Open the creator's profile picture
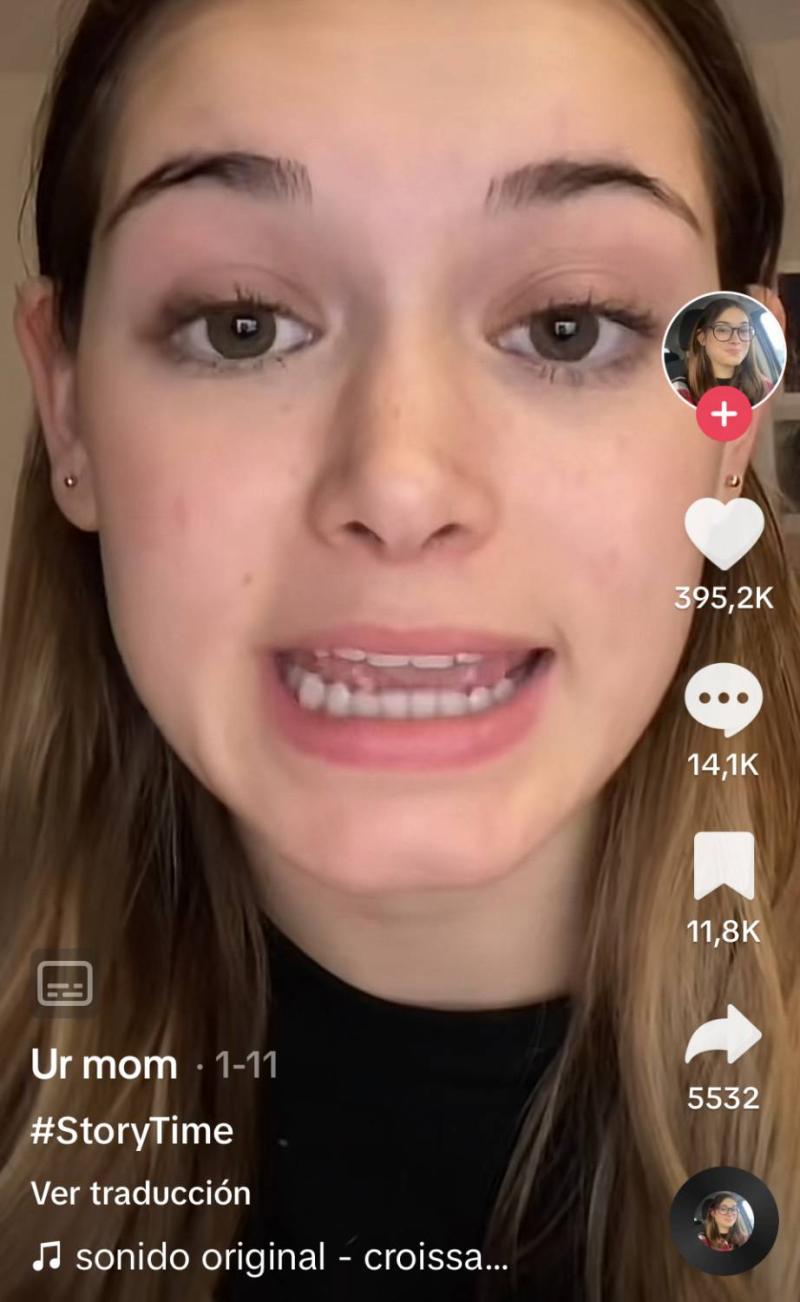800x1302 pixels. [x=724, y=349]
